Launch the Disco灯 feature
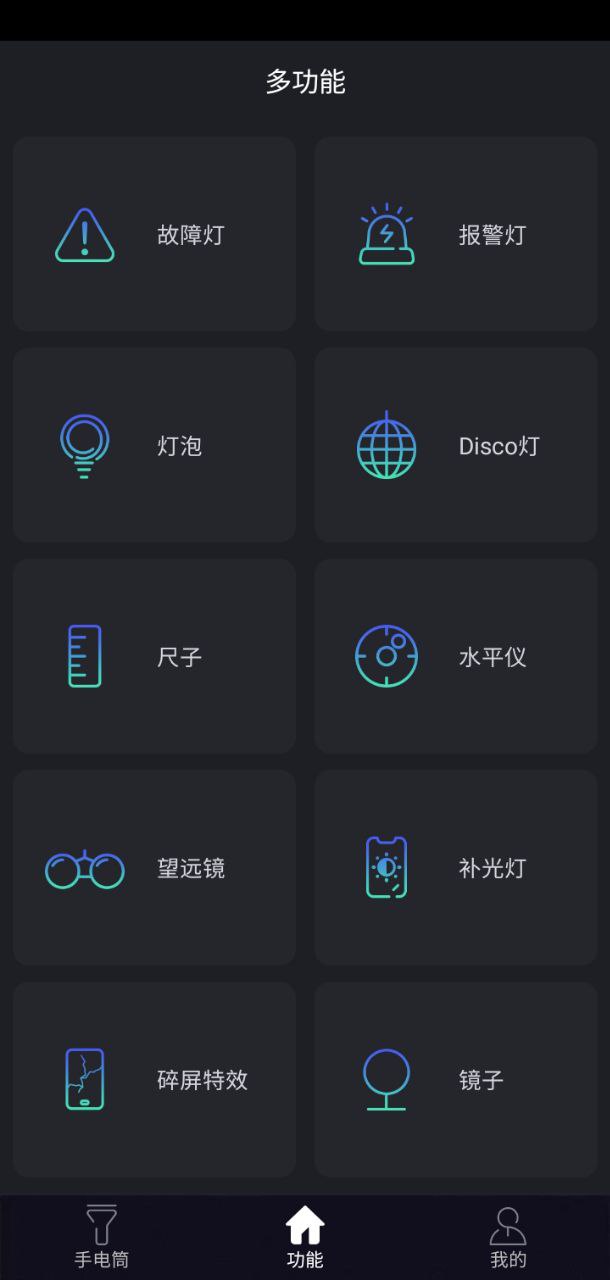610x1280 pixels. click(x=456, y=446)
